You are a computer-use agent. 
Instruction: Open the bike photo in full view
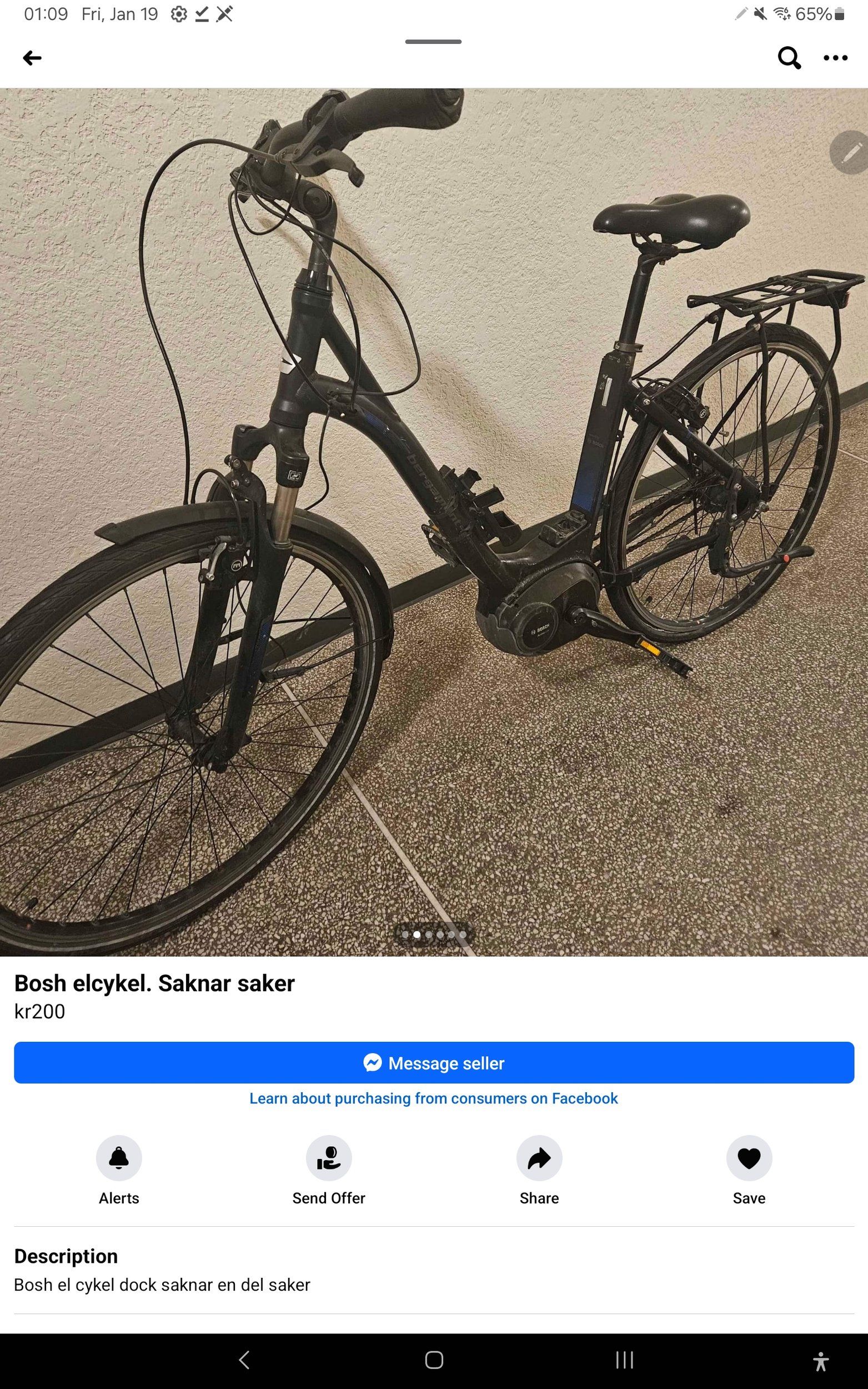[434, 517]
